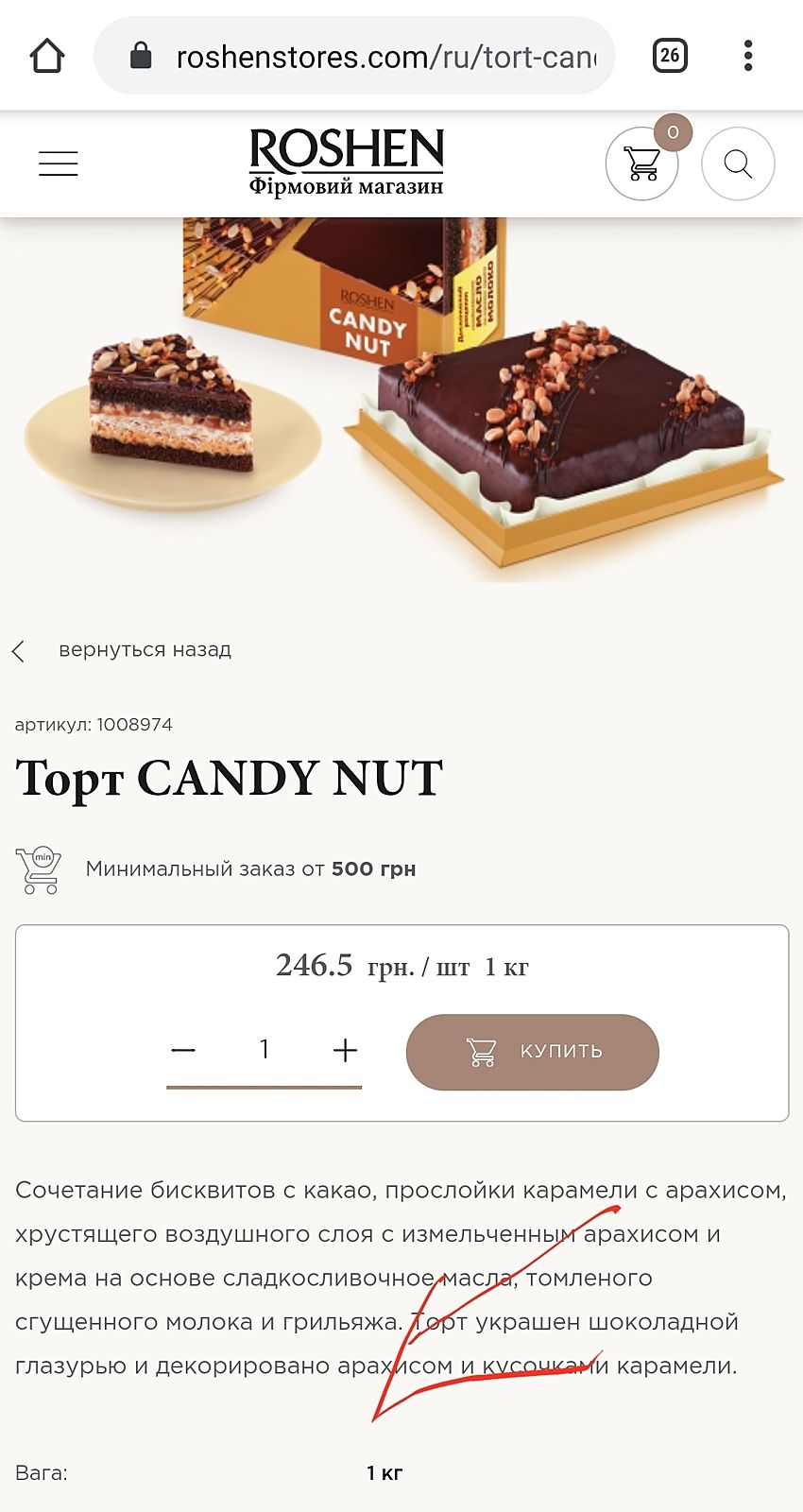The width and height of the screenshot is (803, 1512).
Task: Open the browser tab switcher showing 26
Action: click(670, 56)
